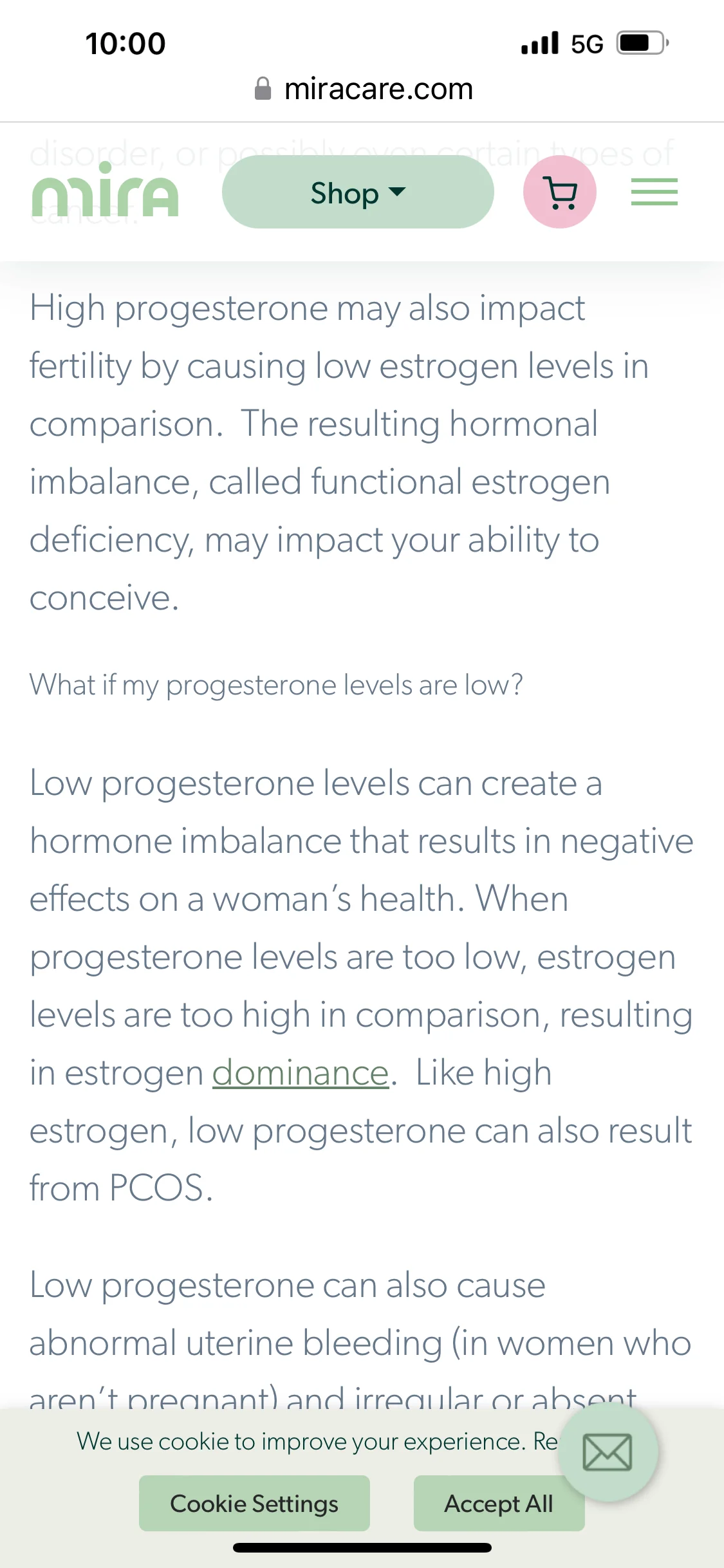
Task: Open the Shop dropdown menu
Action: (358, 192)
